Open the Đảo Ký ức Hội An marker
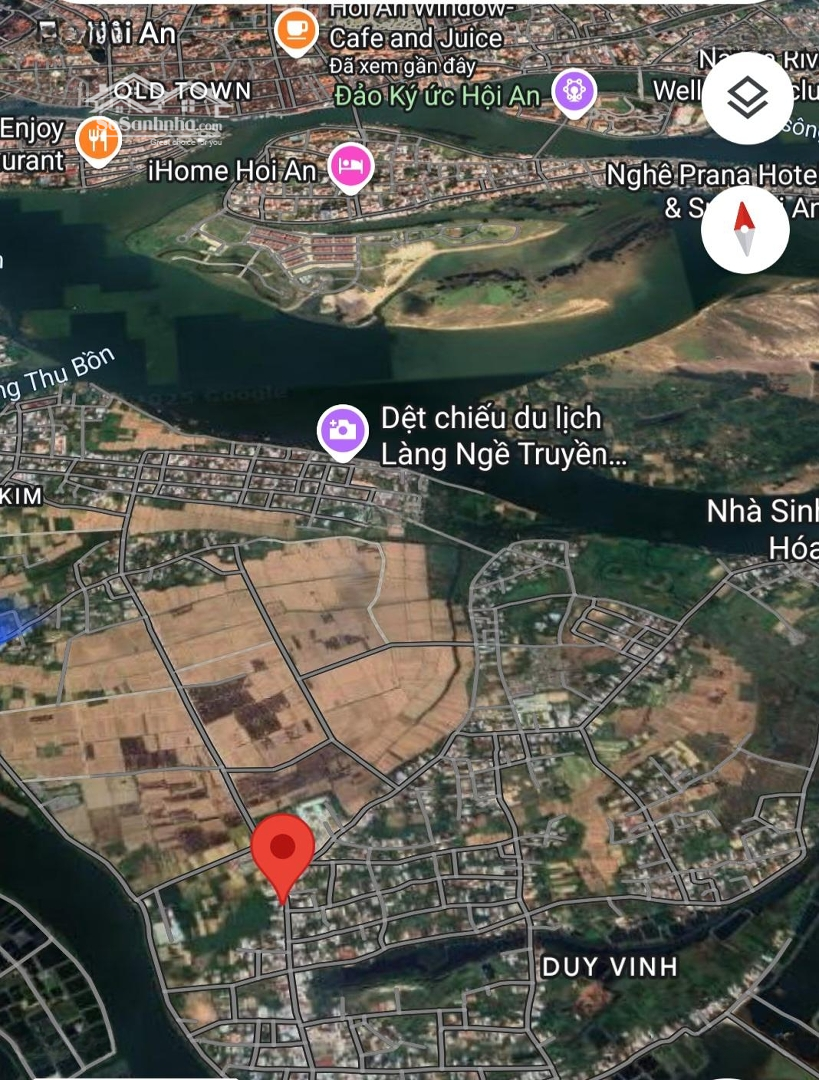The height and width of the screenshot is (1080, 819). coord(574,93)
